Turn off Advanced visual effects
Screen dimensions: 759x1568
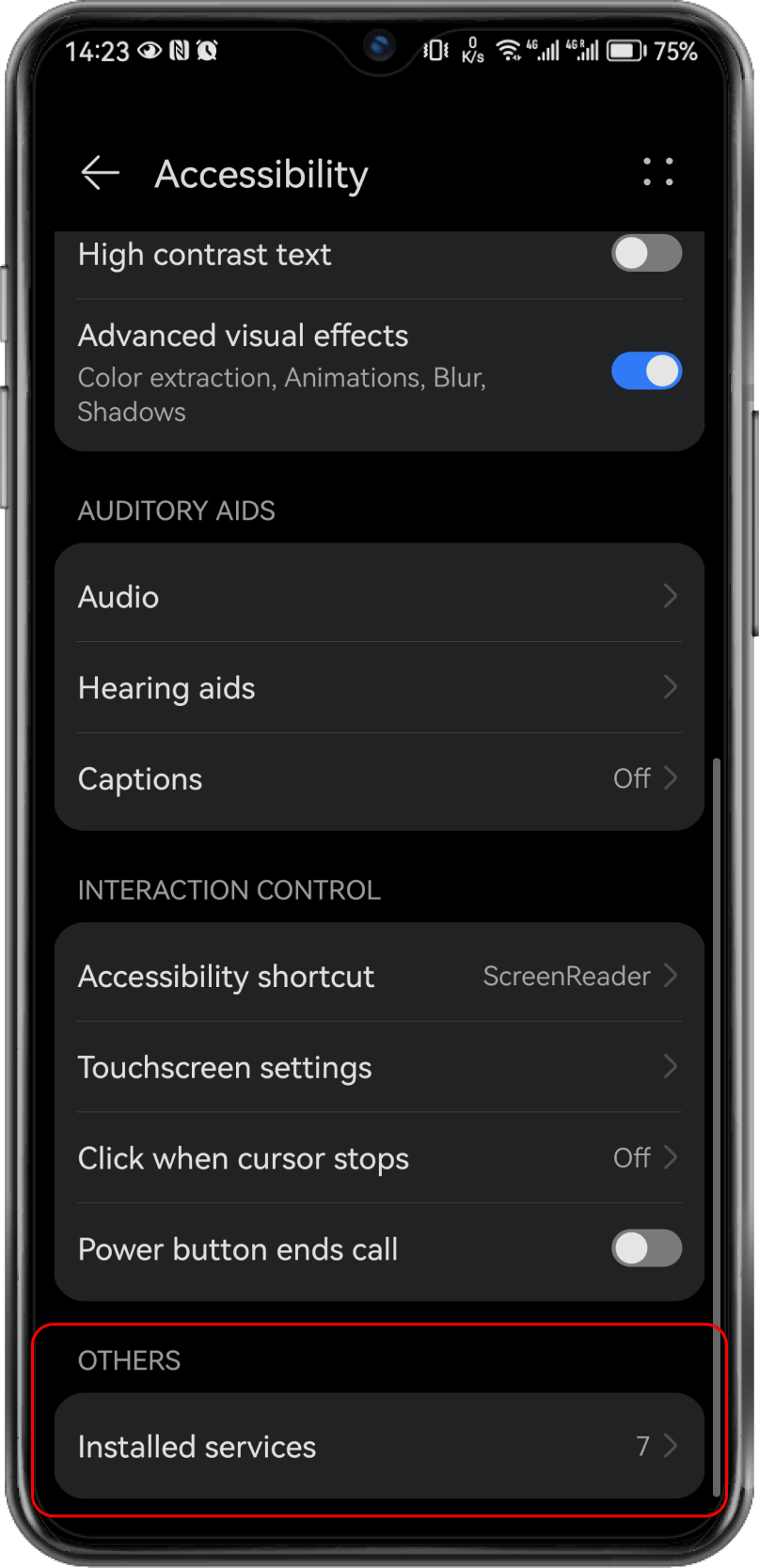[x=646, y=371]
